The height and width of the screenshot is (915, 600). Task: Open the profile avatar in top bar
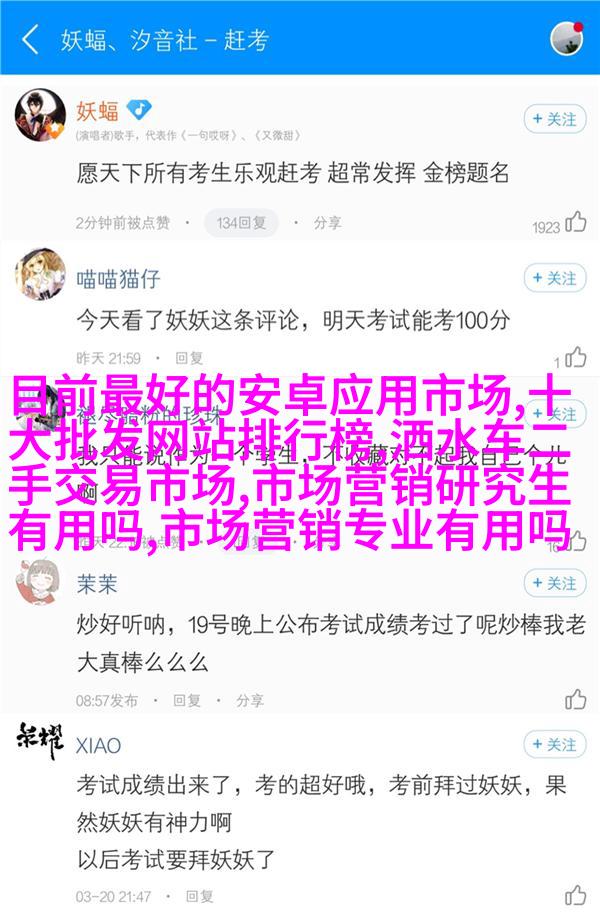point(567,40)
